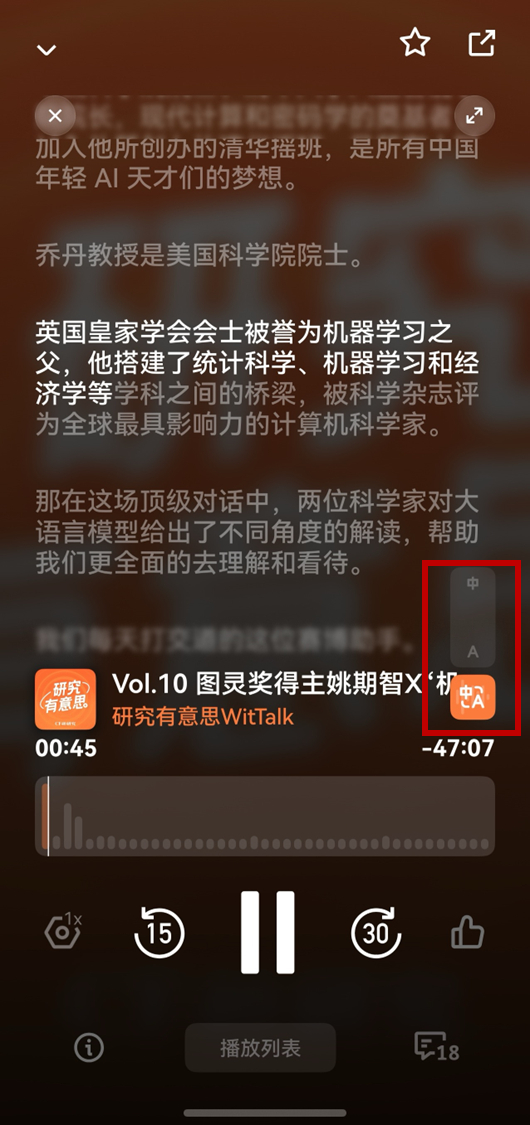
Task: Favorite this episode with the star
Action: (415, 43)
